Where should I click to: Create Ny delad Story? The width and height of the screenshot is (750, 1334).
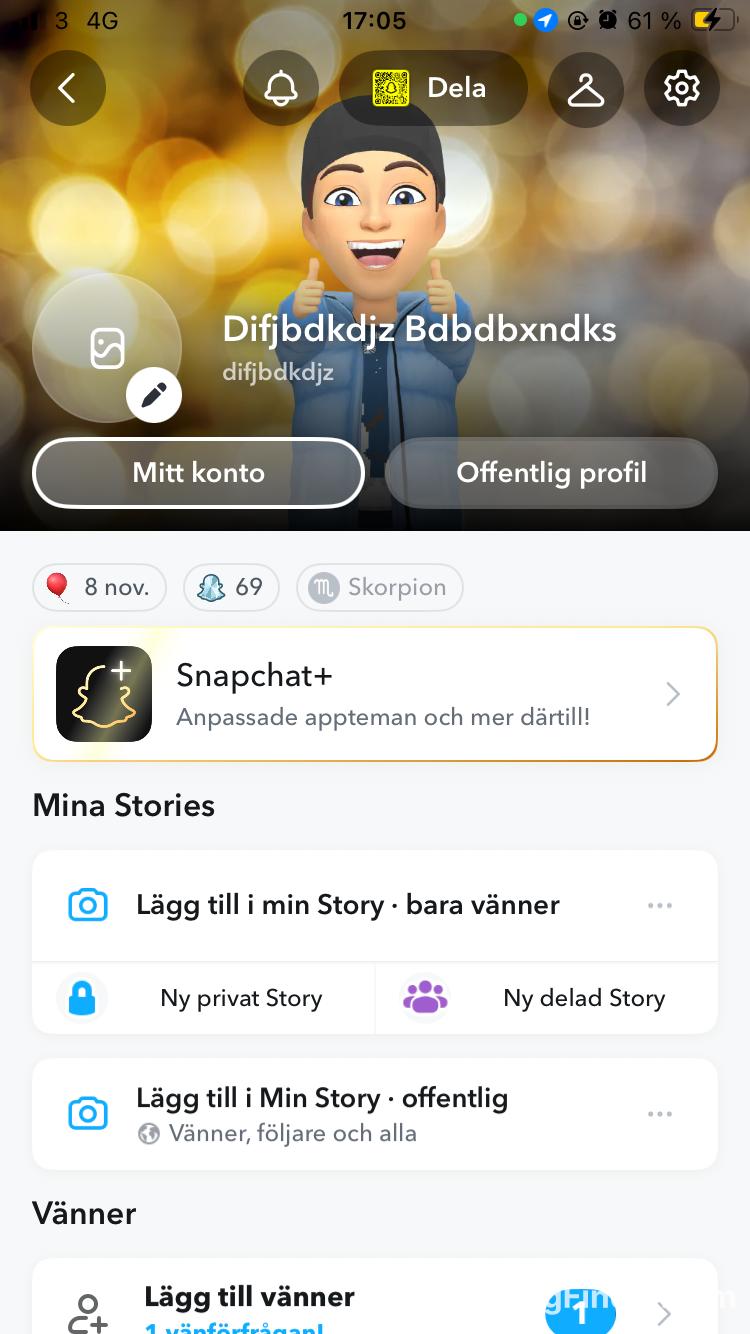coord(546,998)
